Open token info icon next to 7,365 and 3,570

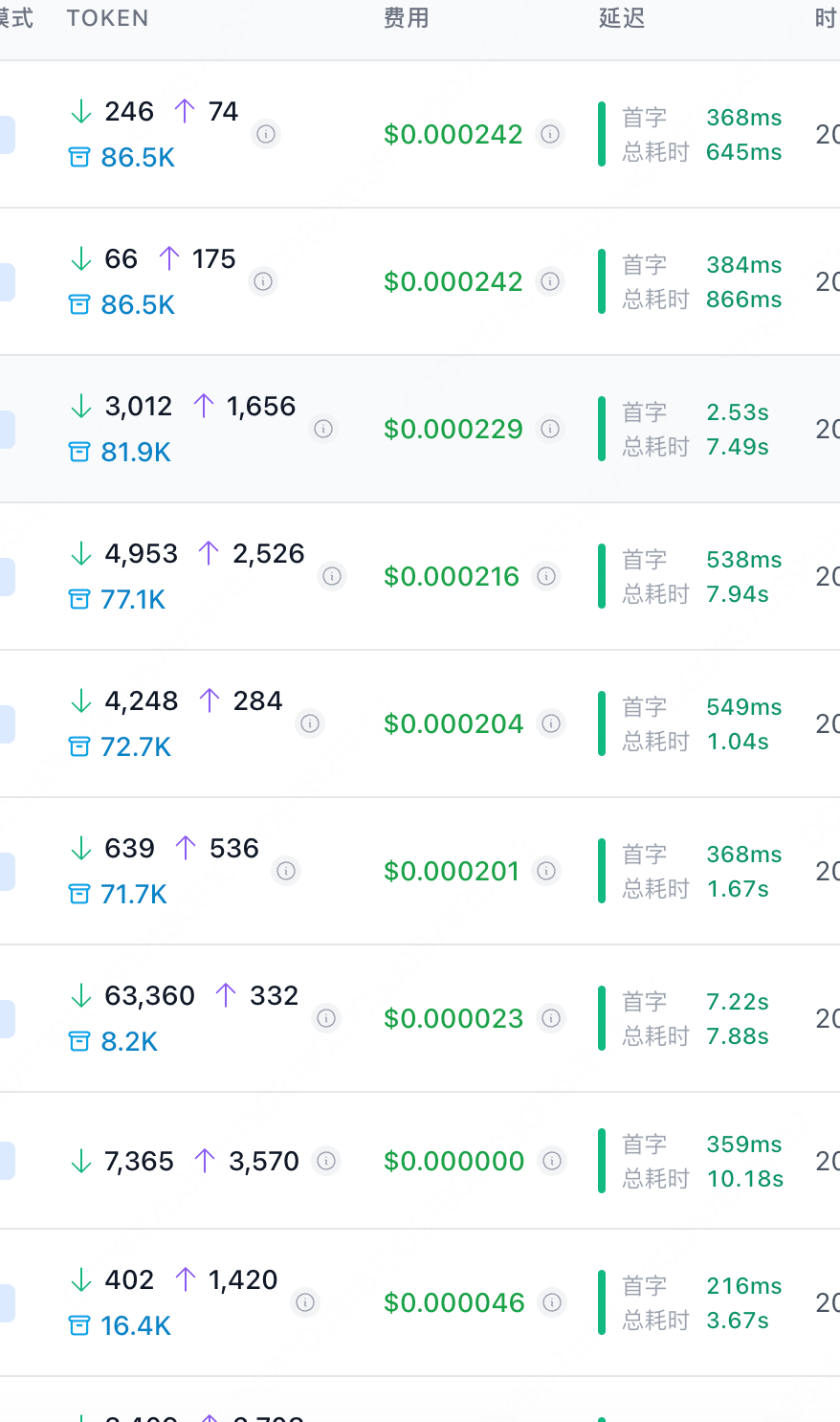pos(326,1161)
